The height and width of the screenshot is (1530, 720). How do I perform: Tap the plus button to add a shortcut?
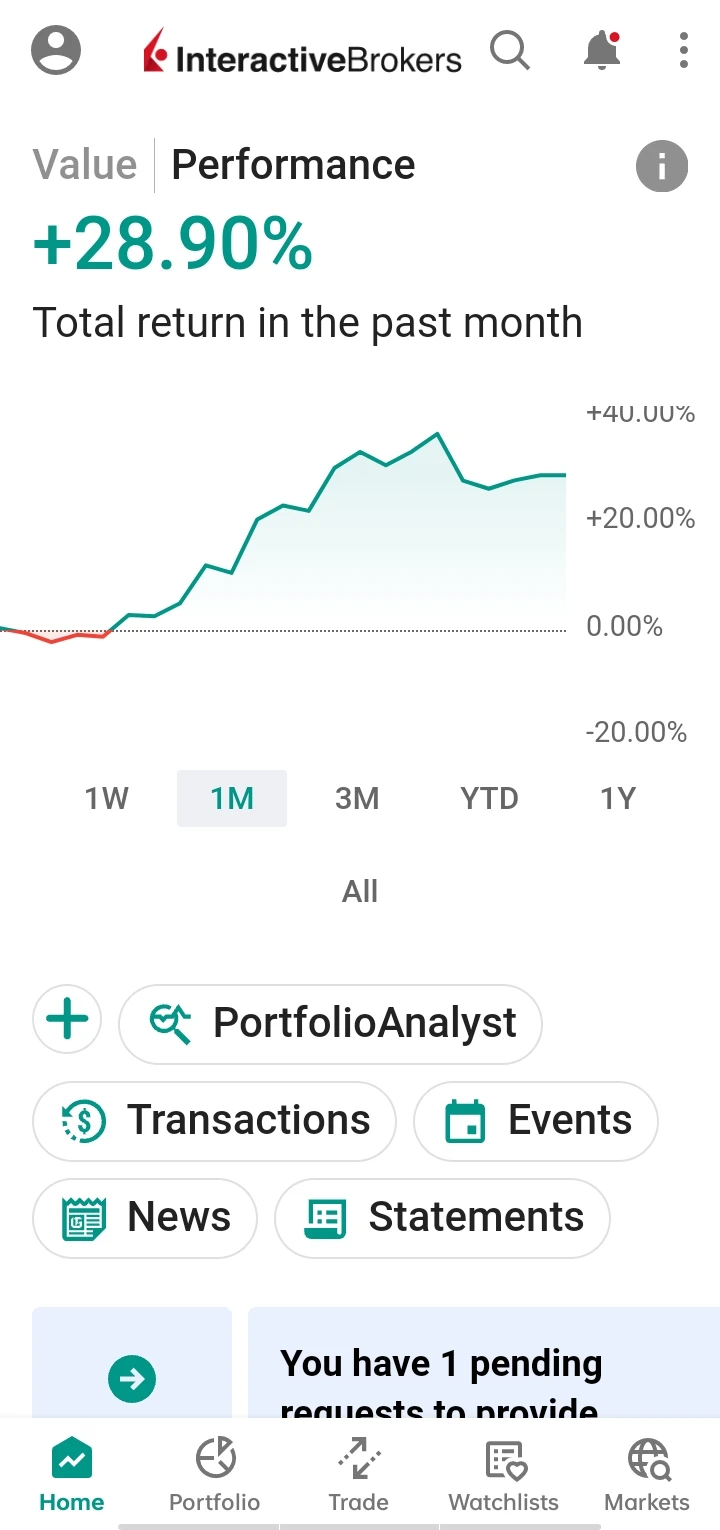[x=67, y=1019]
